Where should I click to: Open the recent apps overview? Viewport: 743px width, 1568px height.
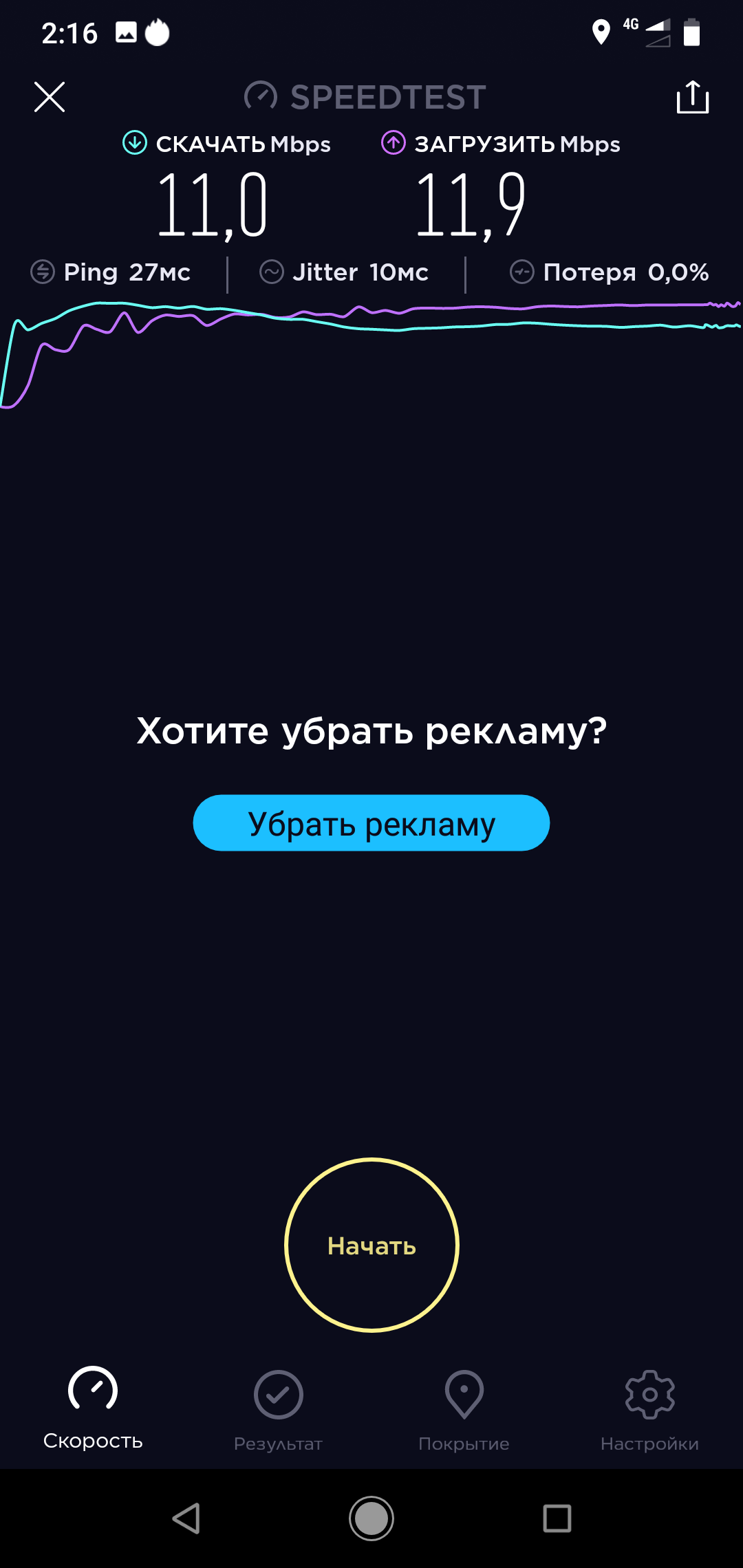pos(557,1518)
